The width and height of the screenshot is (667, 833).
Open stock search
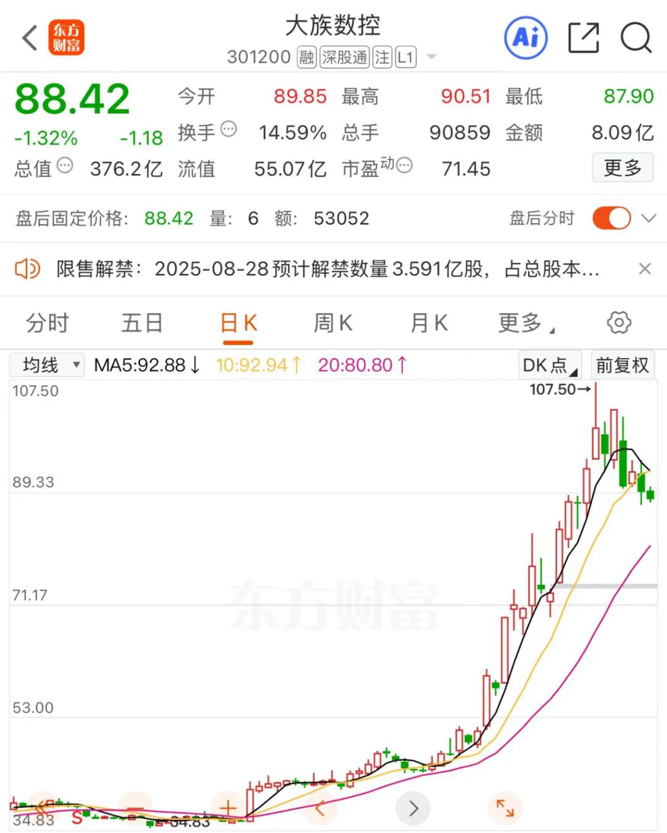click(636, 38)
